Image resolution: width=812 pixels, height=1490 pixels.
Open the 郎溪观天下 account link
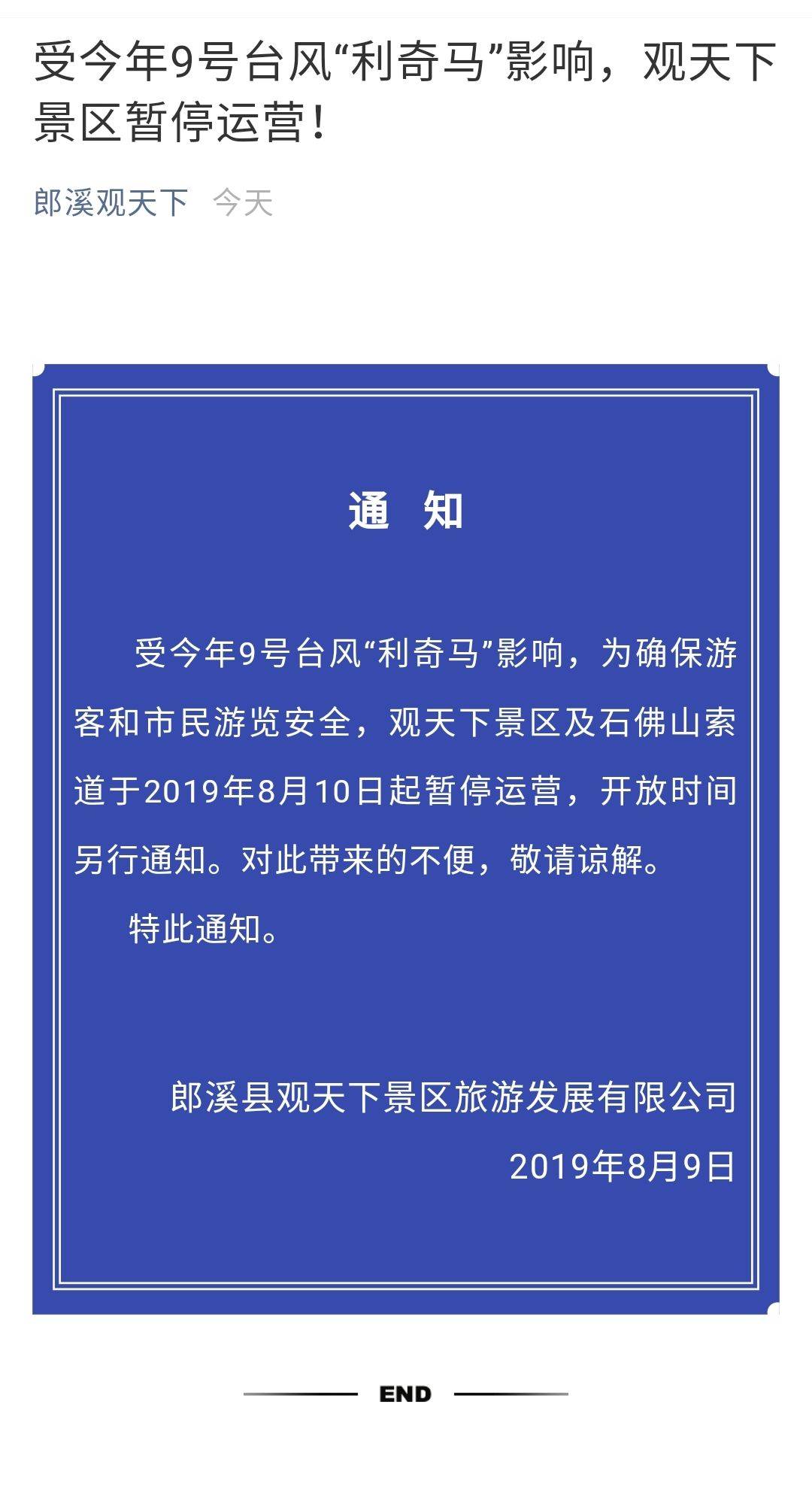[x=111, y=202]
